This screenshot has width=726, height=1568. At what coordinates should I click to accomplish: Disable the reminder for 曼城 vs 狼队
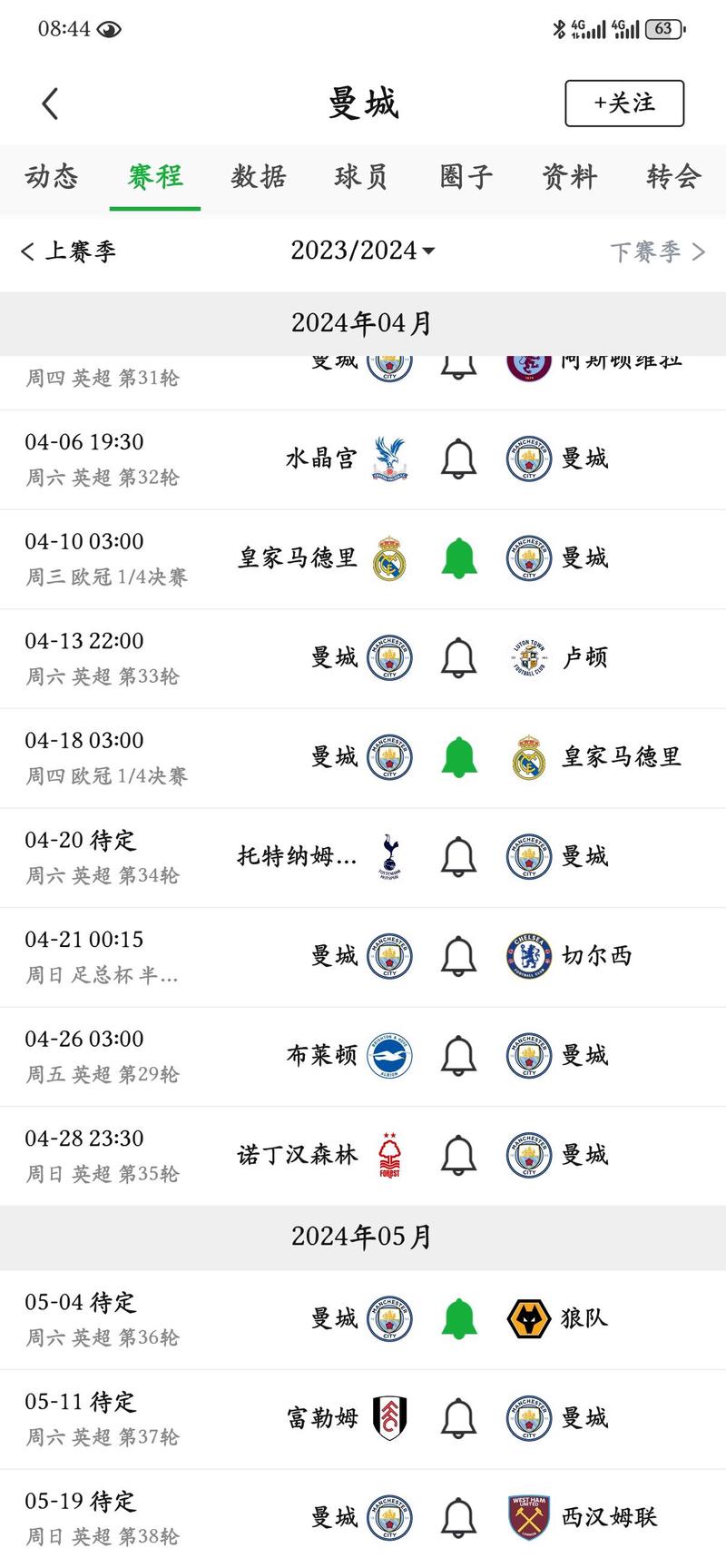[458, 1319]
